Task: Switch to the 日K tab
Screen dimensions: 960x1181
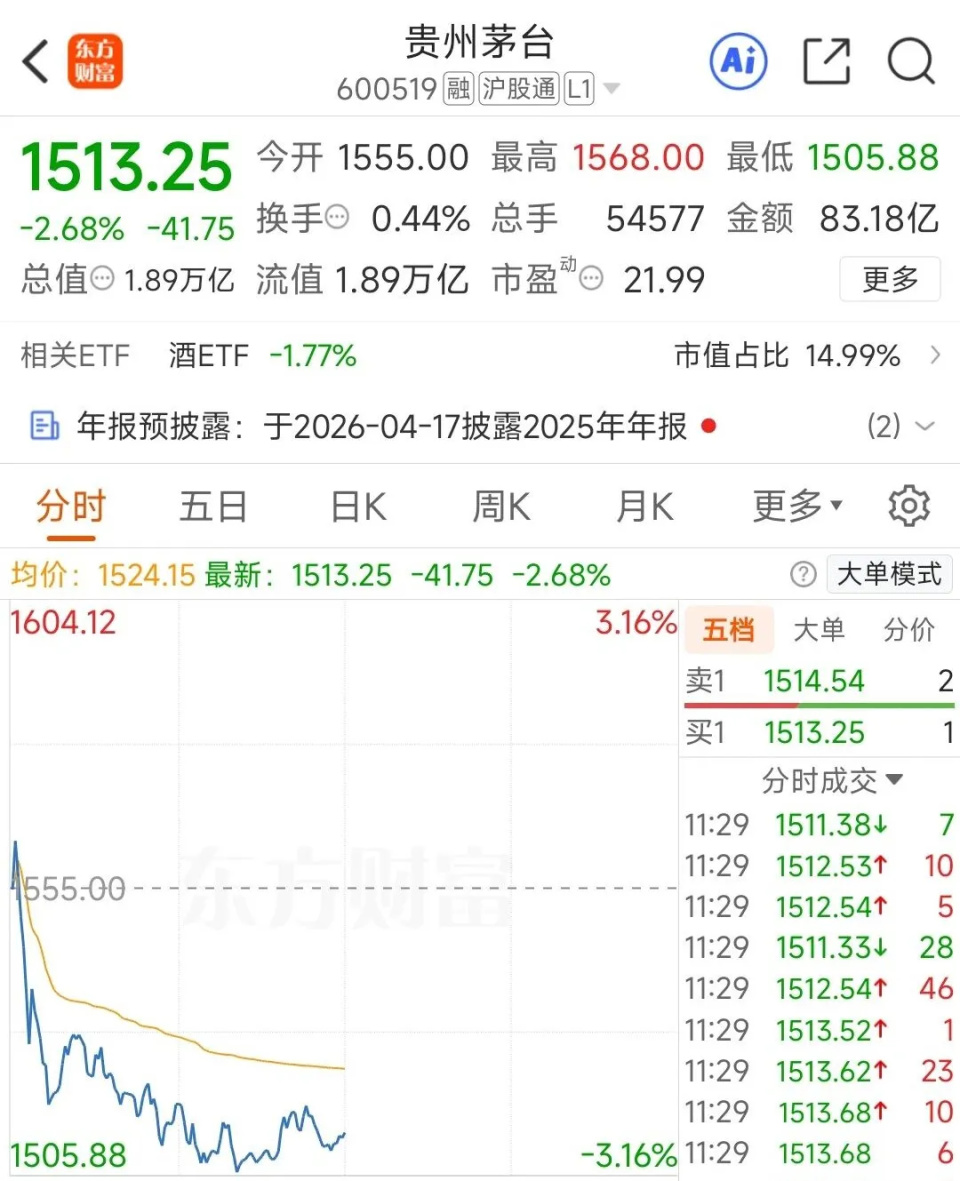Action: [356, 506]
